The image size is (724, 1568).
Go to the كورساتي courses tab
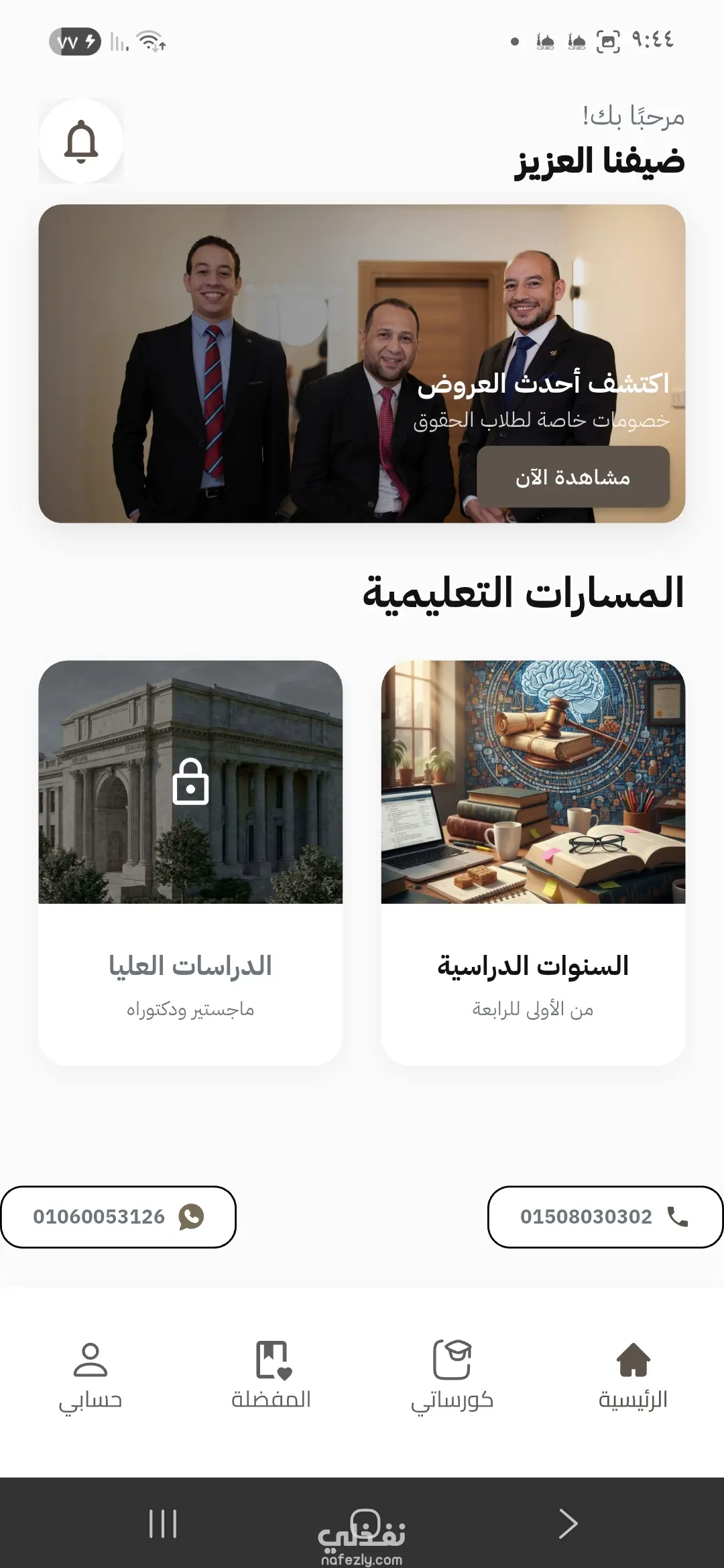point(452,1376)
